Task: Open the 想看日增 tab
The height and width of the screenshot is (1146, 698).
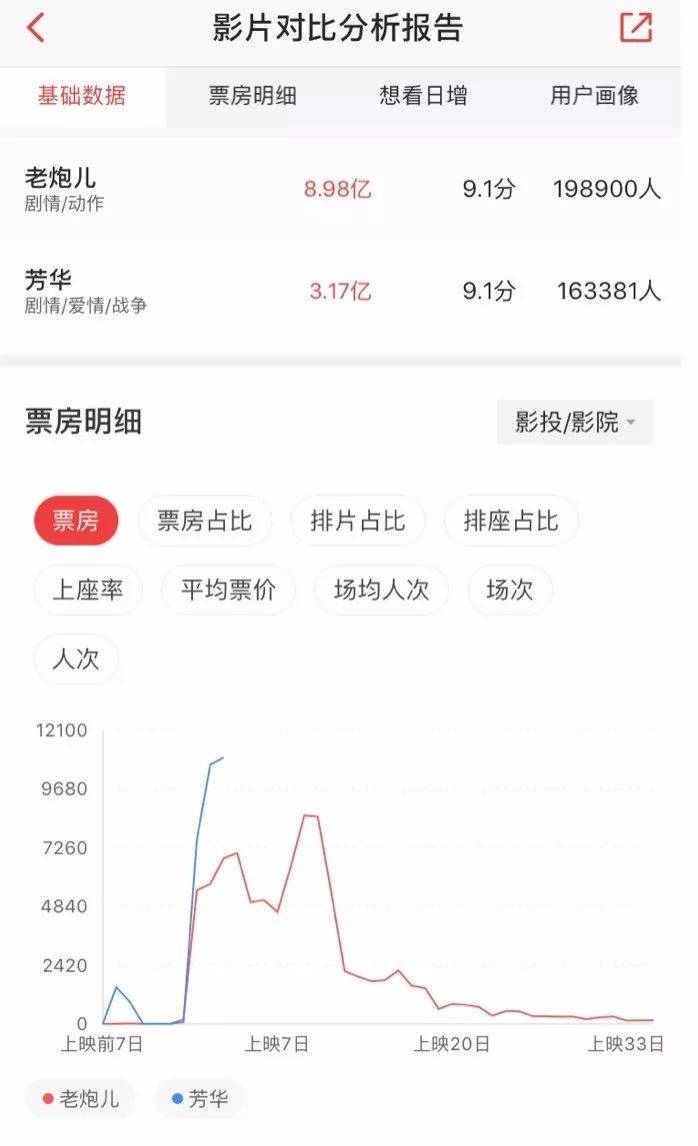Action: (x=423, y=96)
